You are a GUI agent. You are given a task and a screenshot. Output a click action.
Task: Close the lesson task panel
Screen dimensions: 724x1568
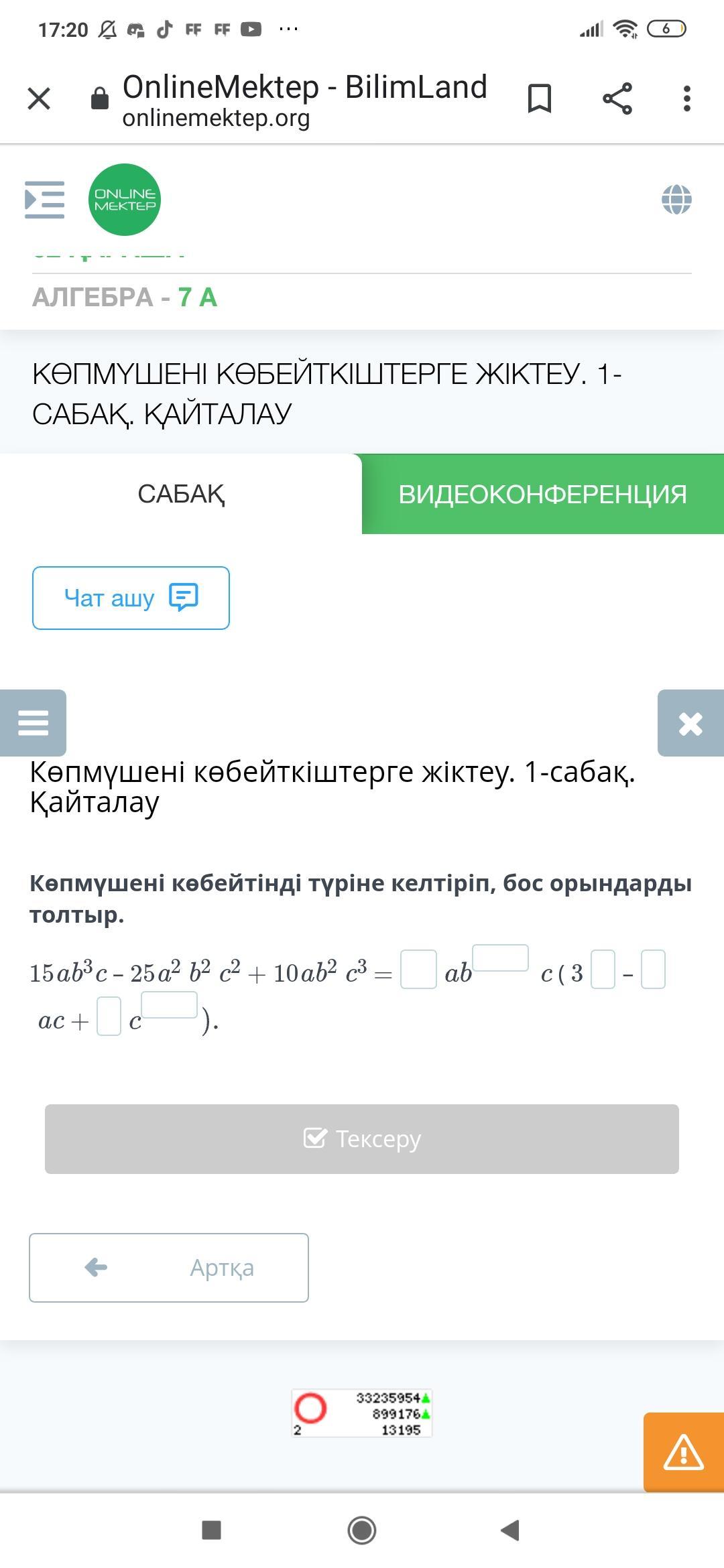[x=690, y=723]
